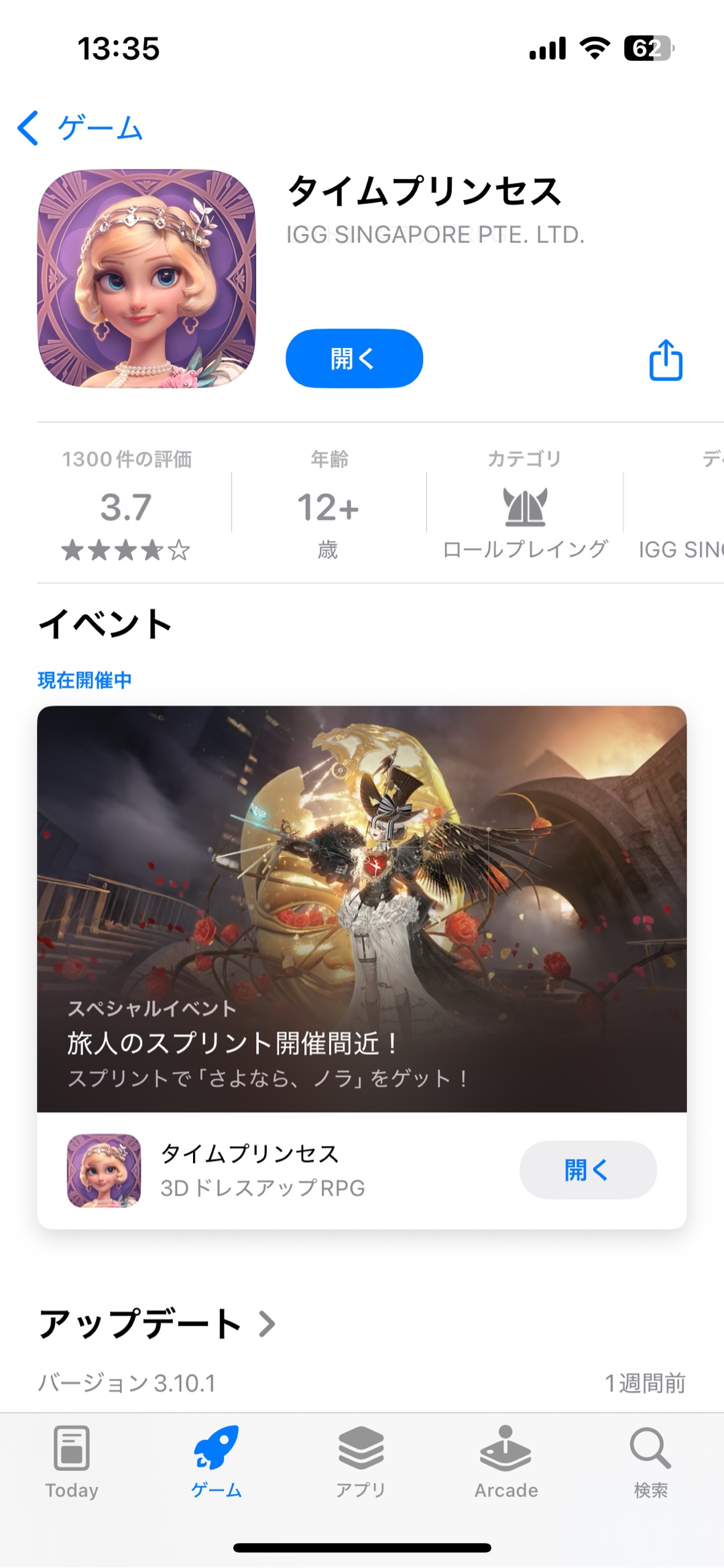Switch to the Today tab
724x1568 pixels.
tap(72, 1462)
